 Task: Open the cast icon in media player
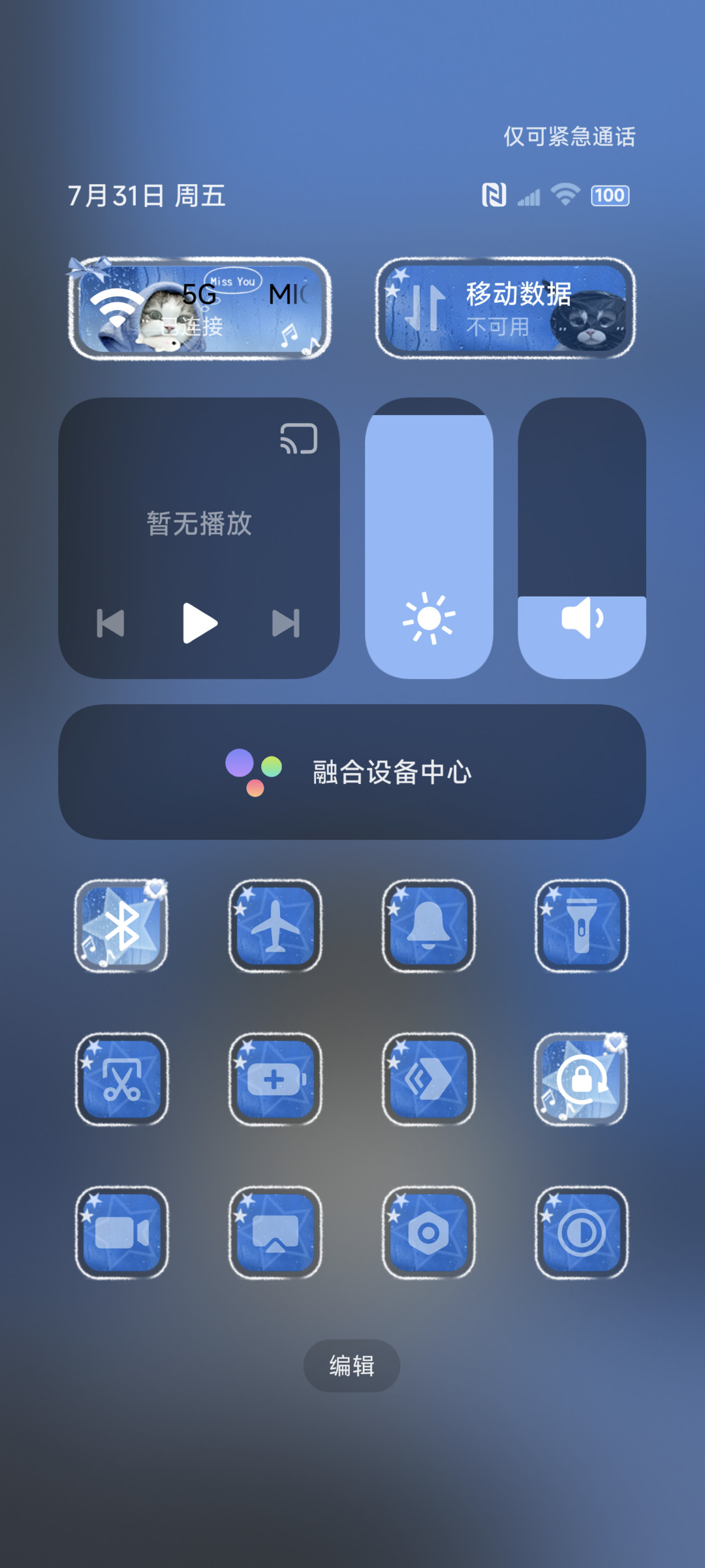tap(299, 438)
